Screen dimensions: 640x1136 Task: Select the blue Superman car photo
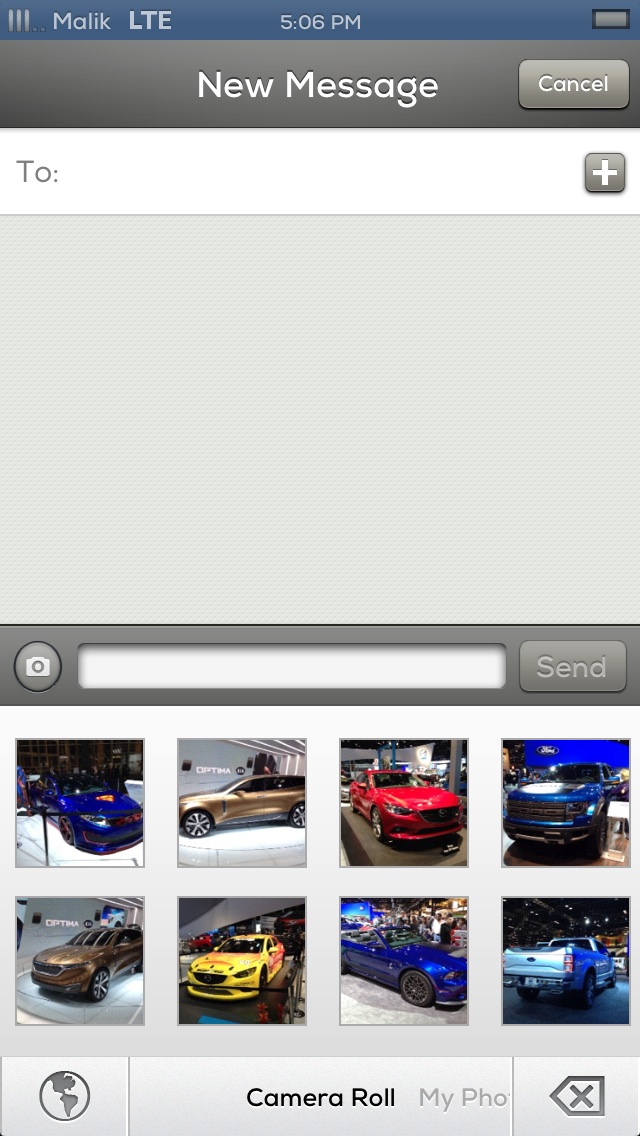point(80,803)
